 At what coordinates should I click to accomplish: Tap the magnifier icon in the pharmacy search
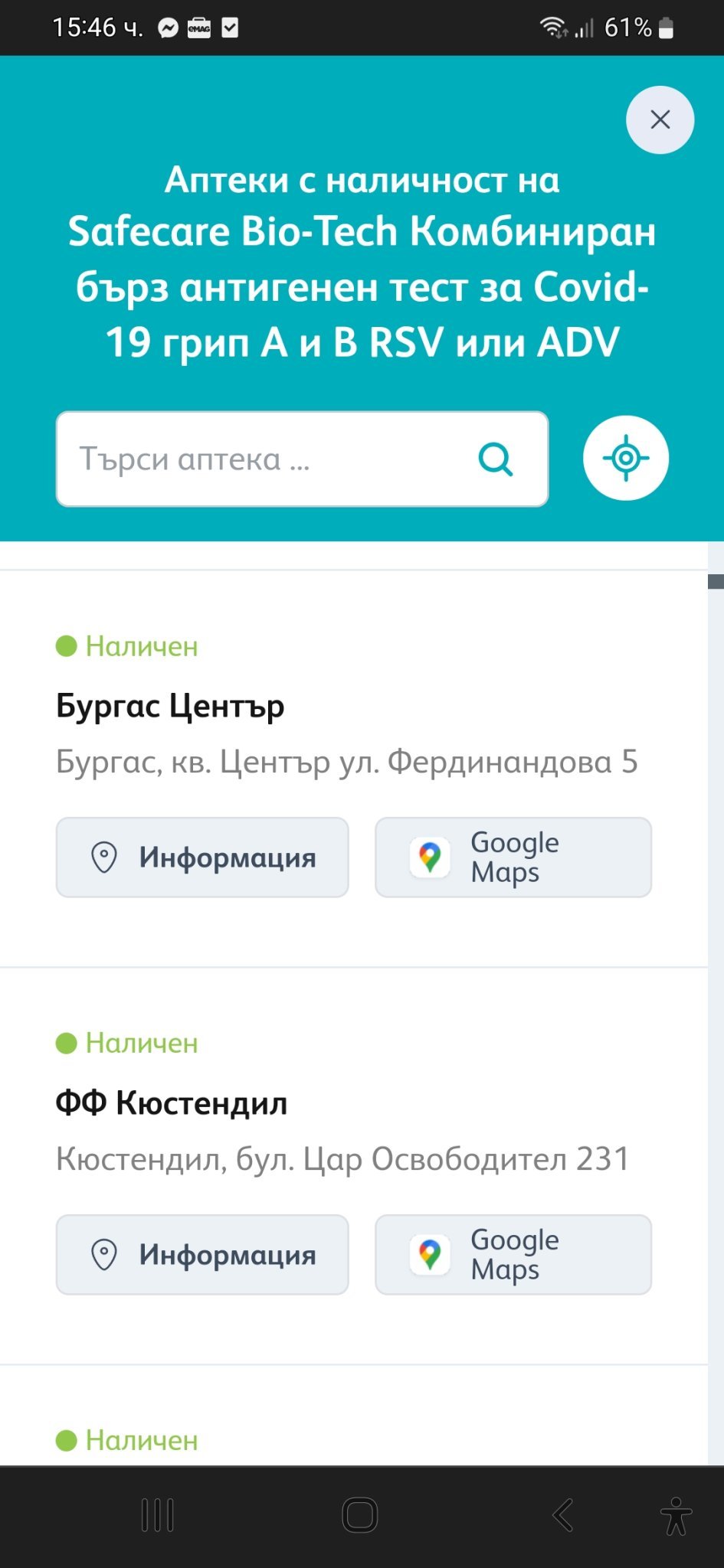click(496, 459)
